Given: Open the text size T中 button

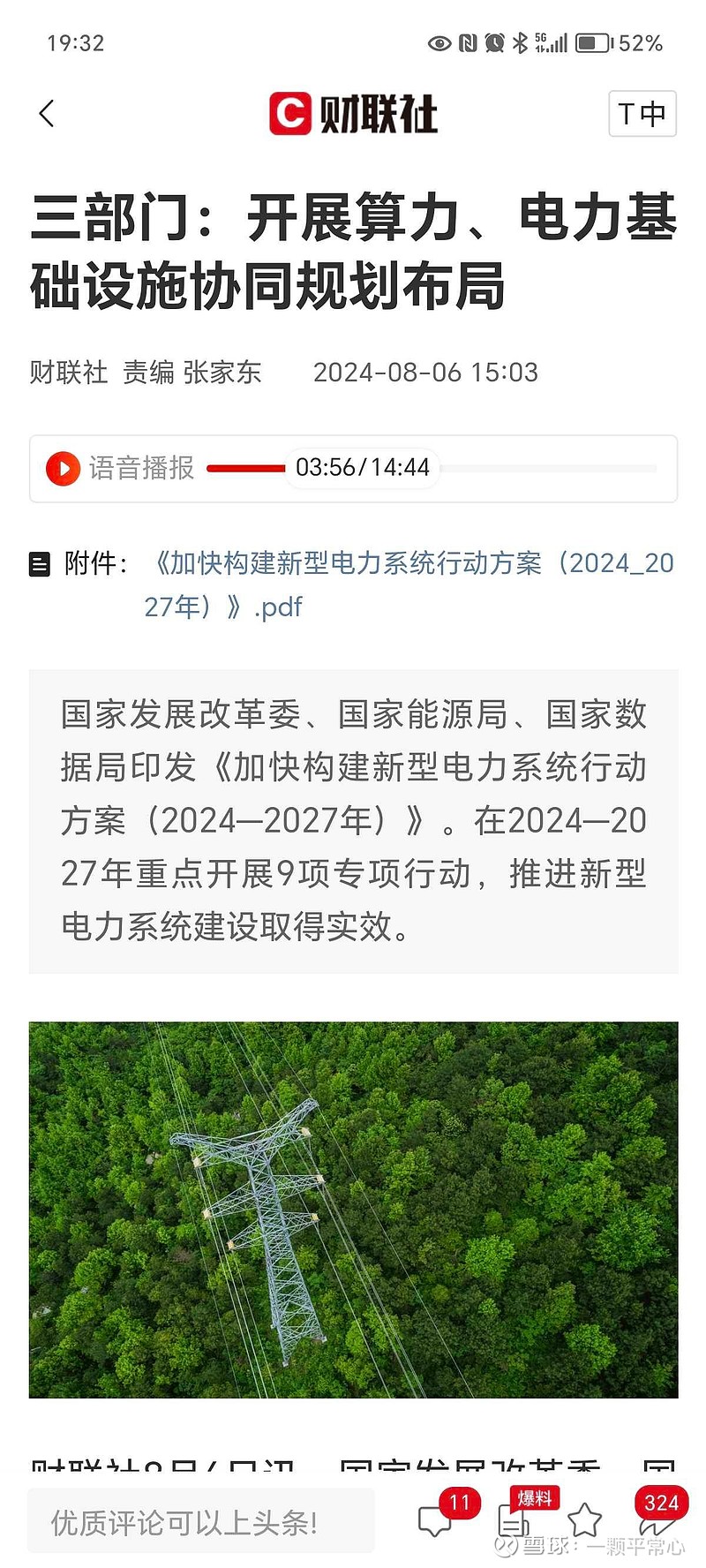Looking at the screenshot, I should click(642, 114).
